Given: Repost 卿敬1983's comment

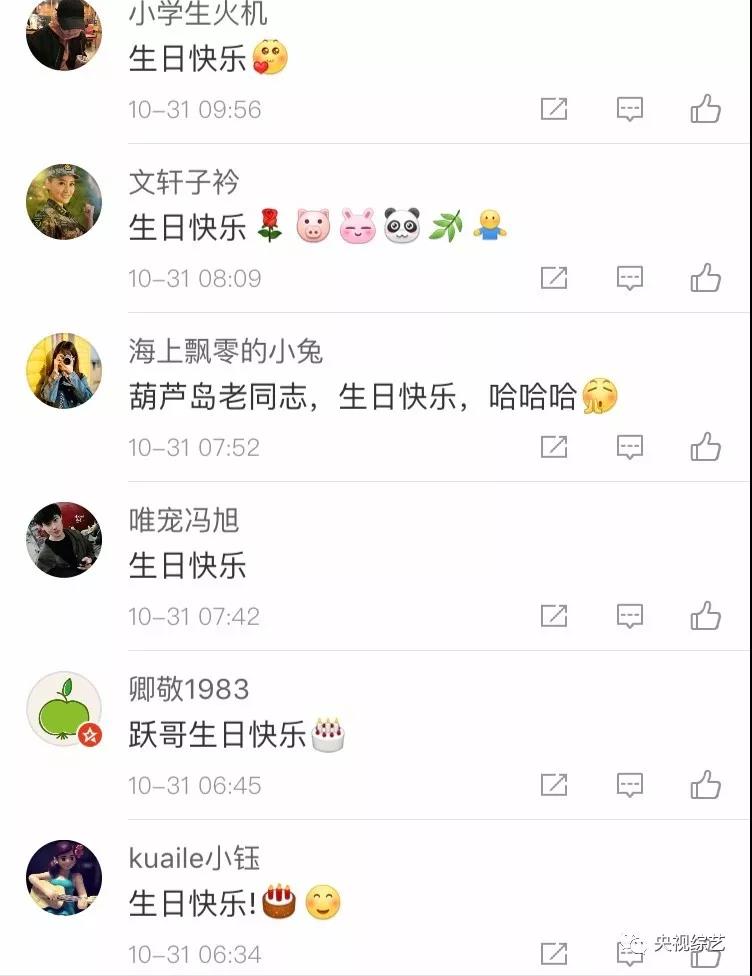Looking at the screenshot, I should pos(554,785).
